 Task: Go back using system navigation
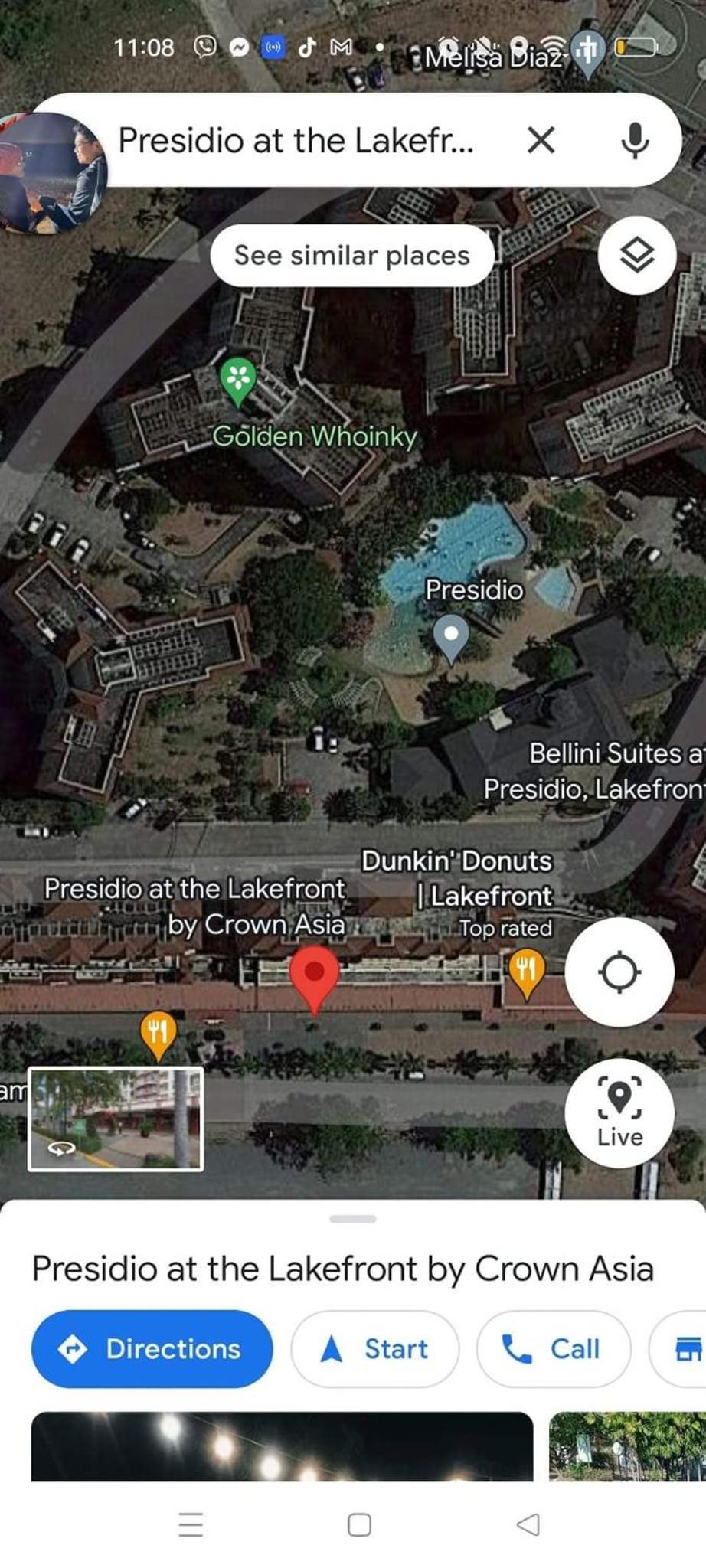coord(528,1524)
